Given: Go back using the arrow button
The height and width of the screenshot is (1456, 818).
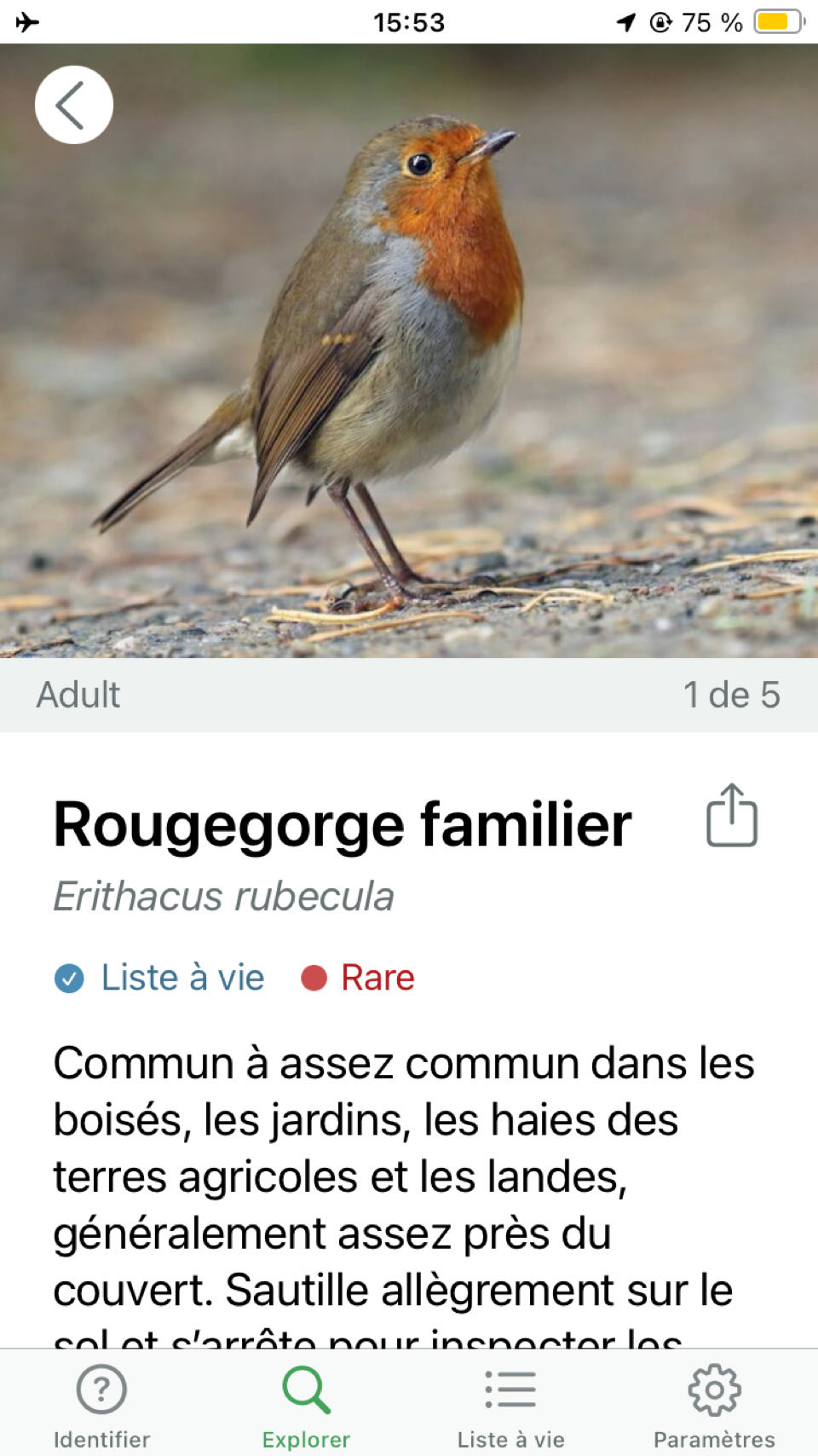Looking at the screenshot, I should click(74, 105).
